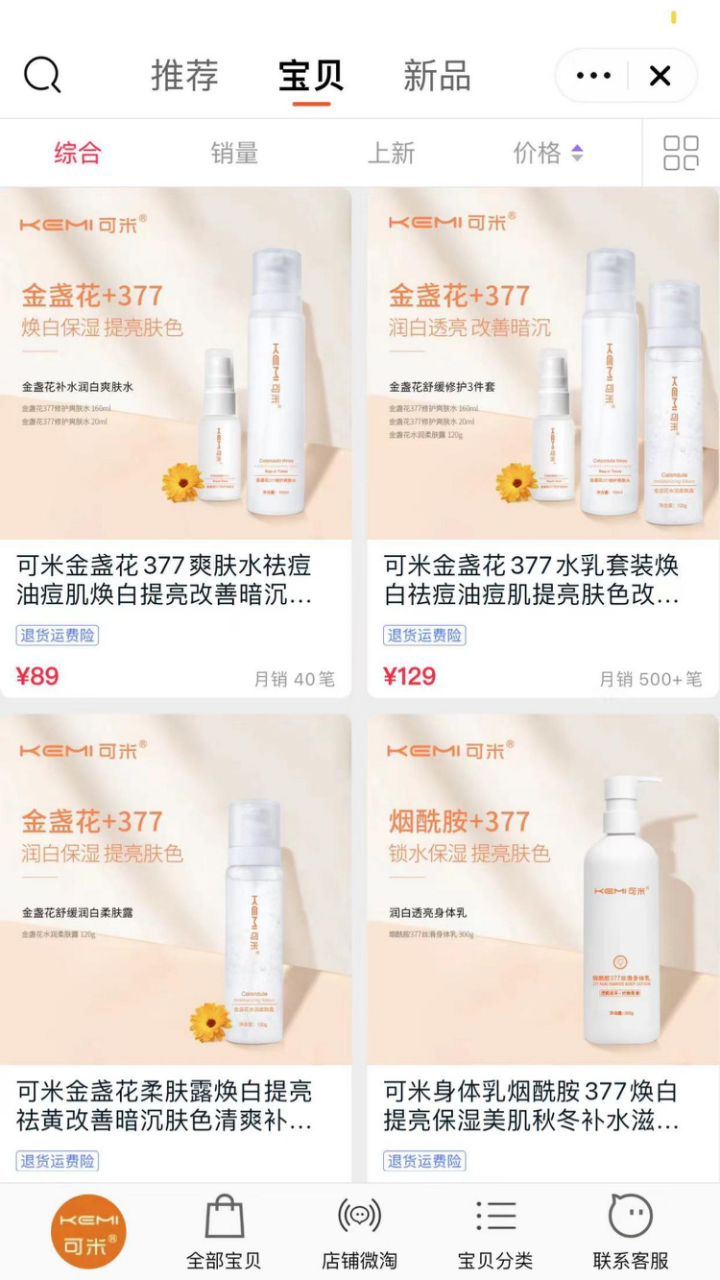
Task: Open 店铺微淘 in bottom bar
Action: pos(359,1232)
